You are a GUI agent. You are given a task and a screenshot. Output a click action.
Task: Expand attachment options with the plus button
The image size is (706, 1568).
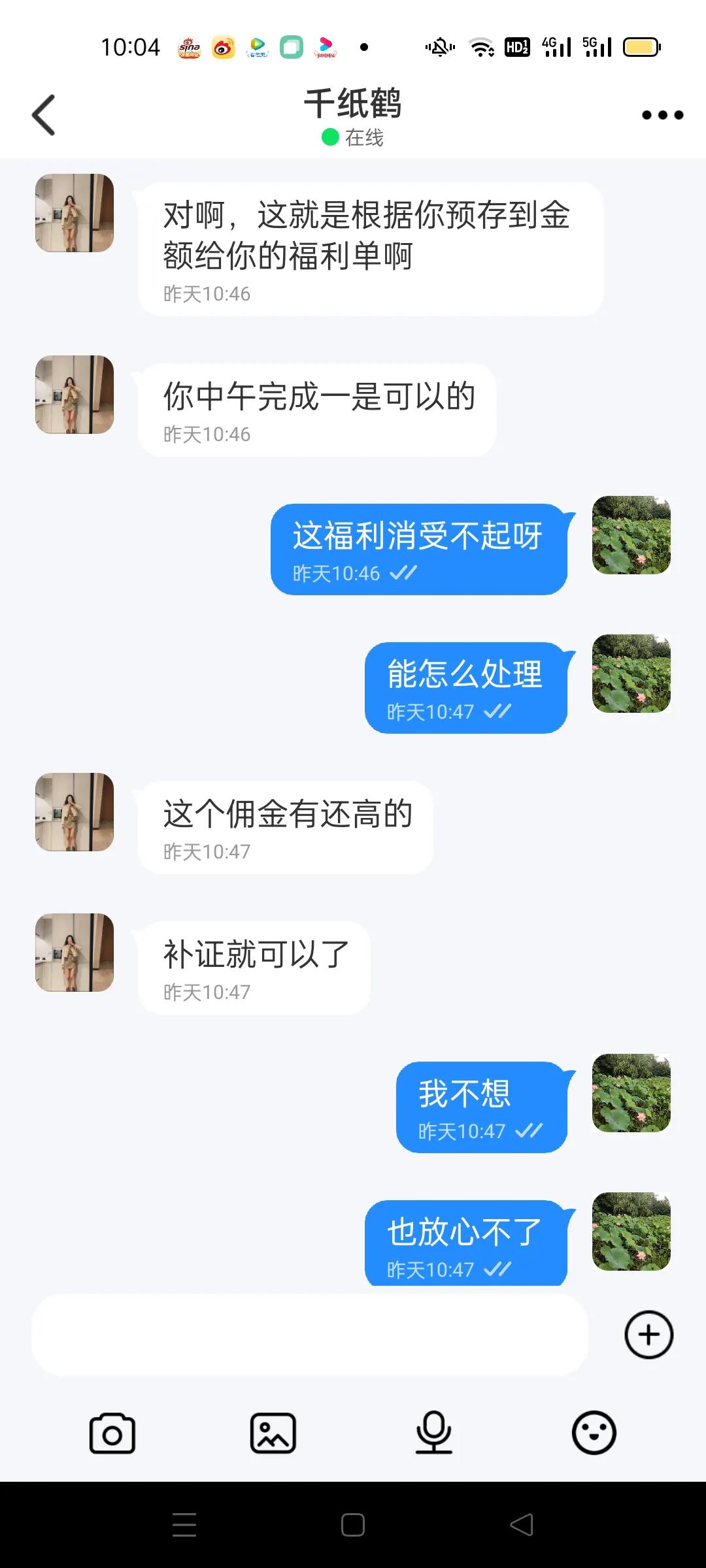click(648, 1334)
